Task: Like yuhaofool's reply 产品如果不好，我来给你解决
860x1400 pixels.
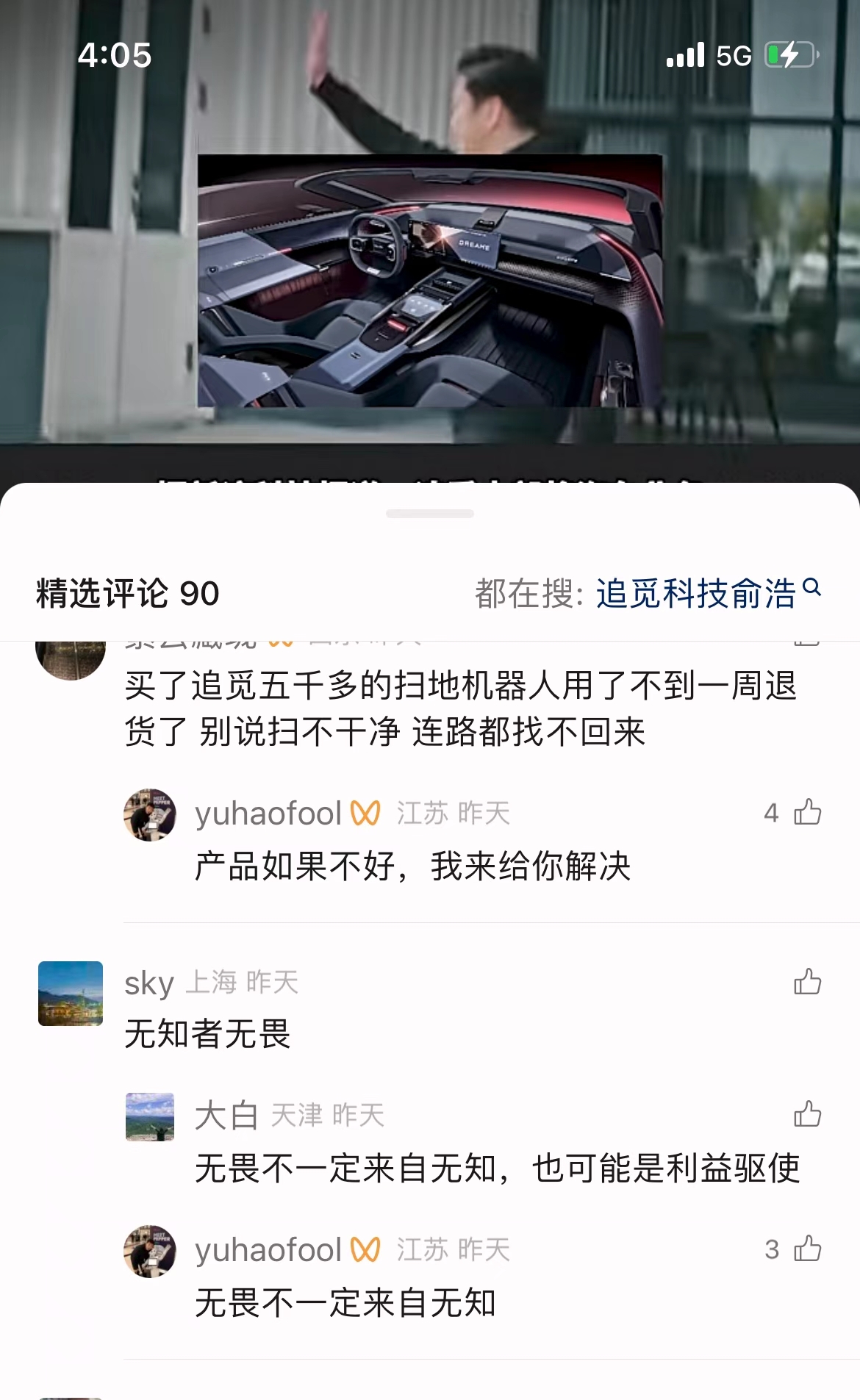Action: click(x=807, y=812)
